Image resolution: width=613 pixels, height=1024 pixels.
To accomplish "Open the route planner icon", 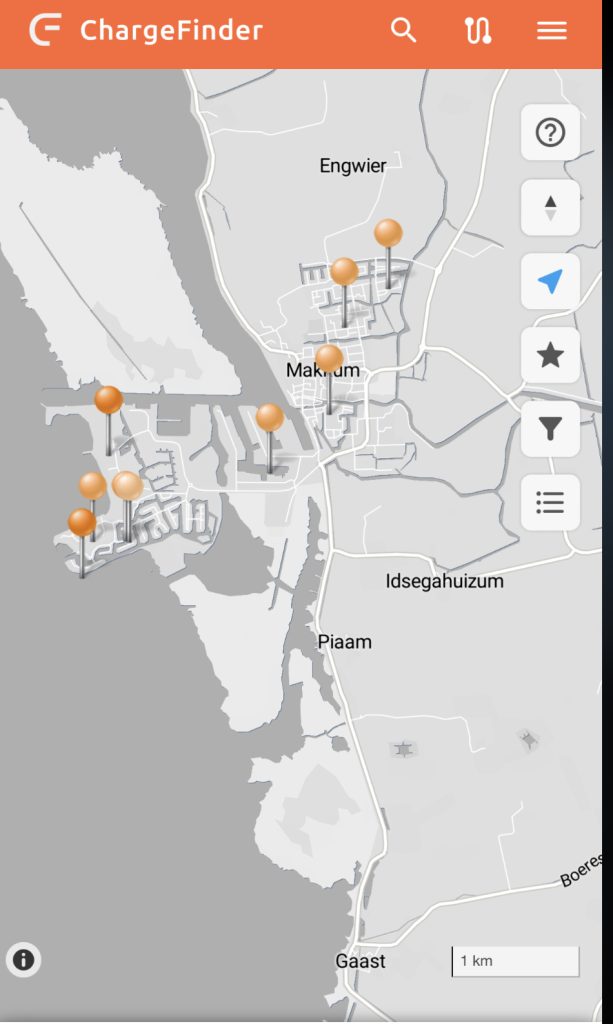I will click(478, 30).
